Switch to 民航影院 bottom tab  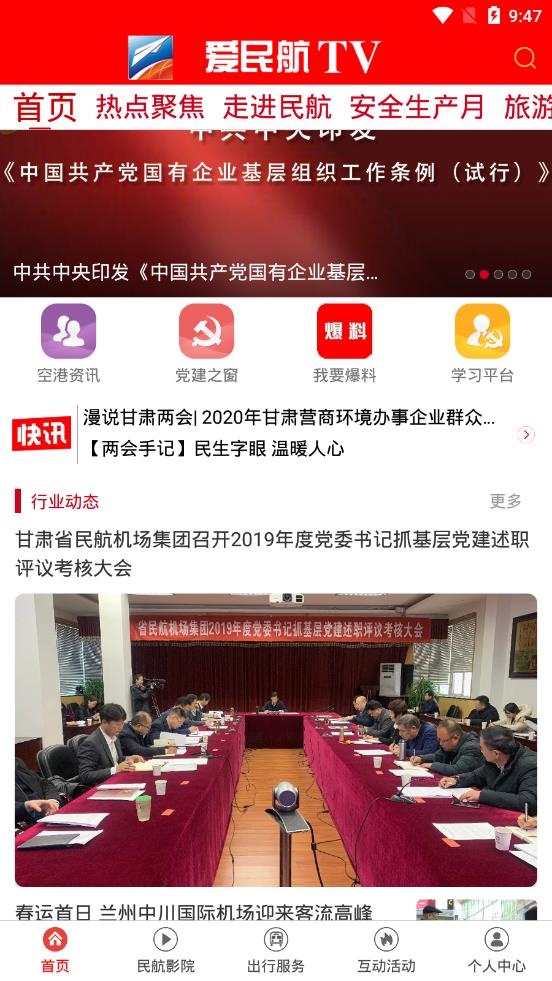click(x=166, y=950)
